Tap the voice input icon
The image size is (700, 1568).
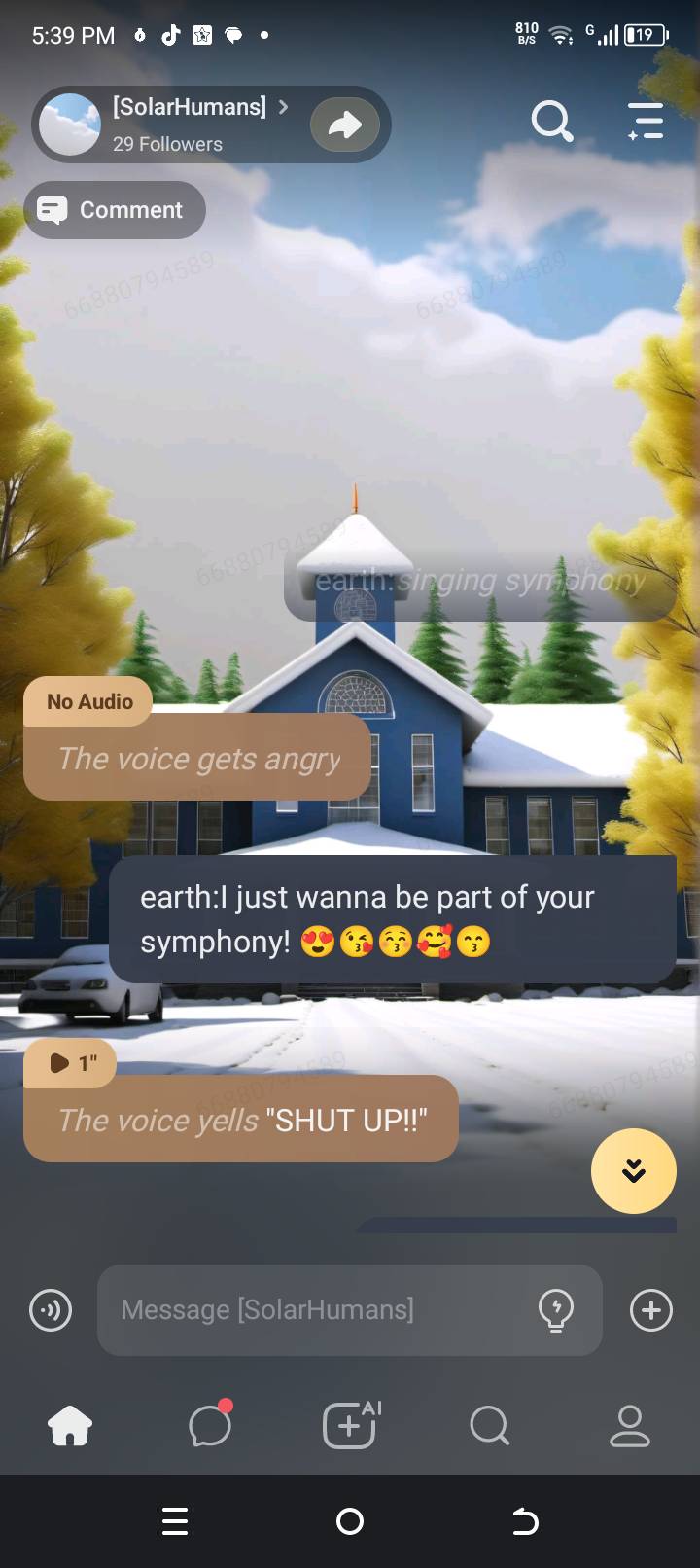(x=51, y=1310)
